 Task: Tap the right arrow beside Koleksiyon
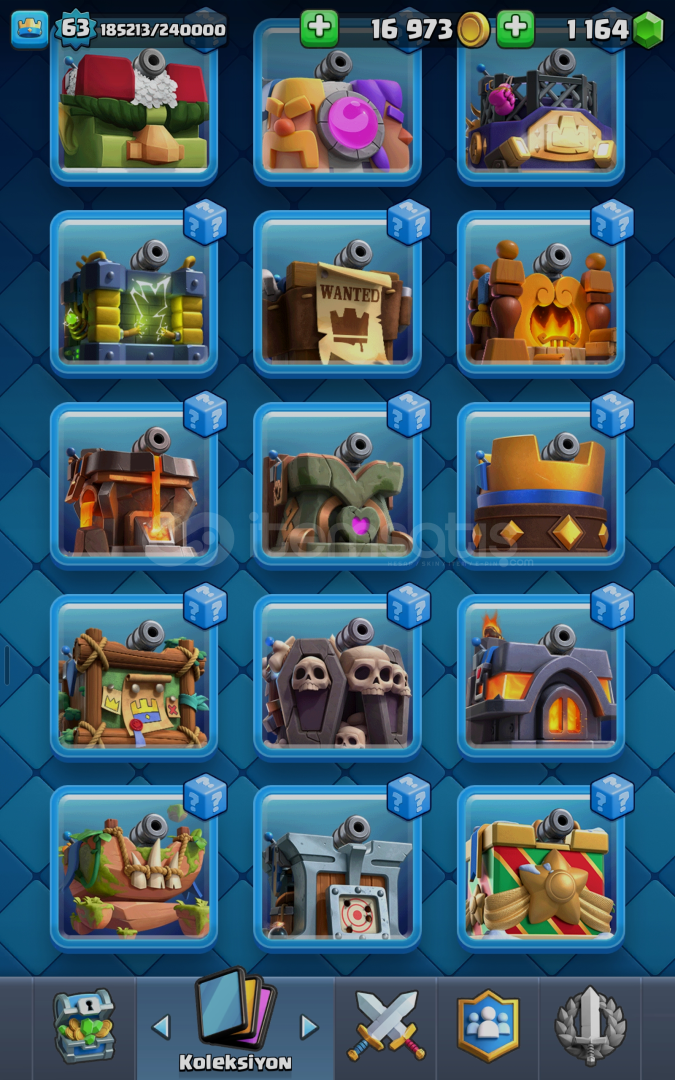pyautogui.click(x=310, y=1026)
